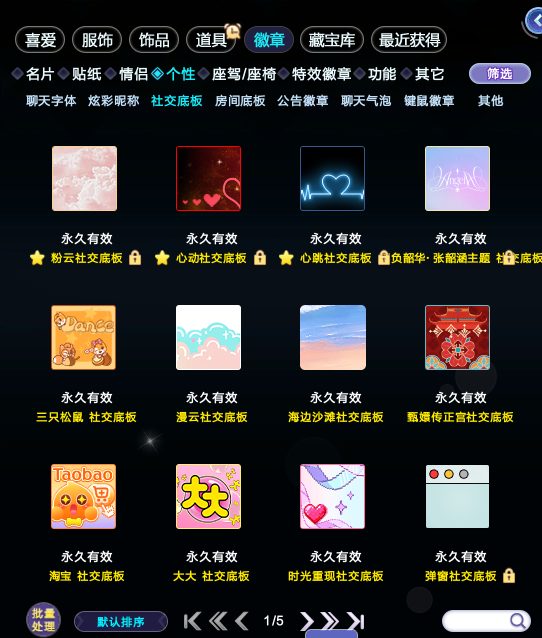Image resolution: width=542 pixels, height=638 pixels.
Task: Open the 甄嬛传正宫社交底板 item
Action: 457,337
